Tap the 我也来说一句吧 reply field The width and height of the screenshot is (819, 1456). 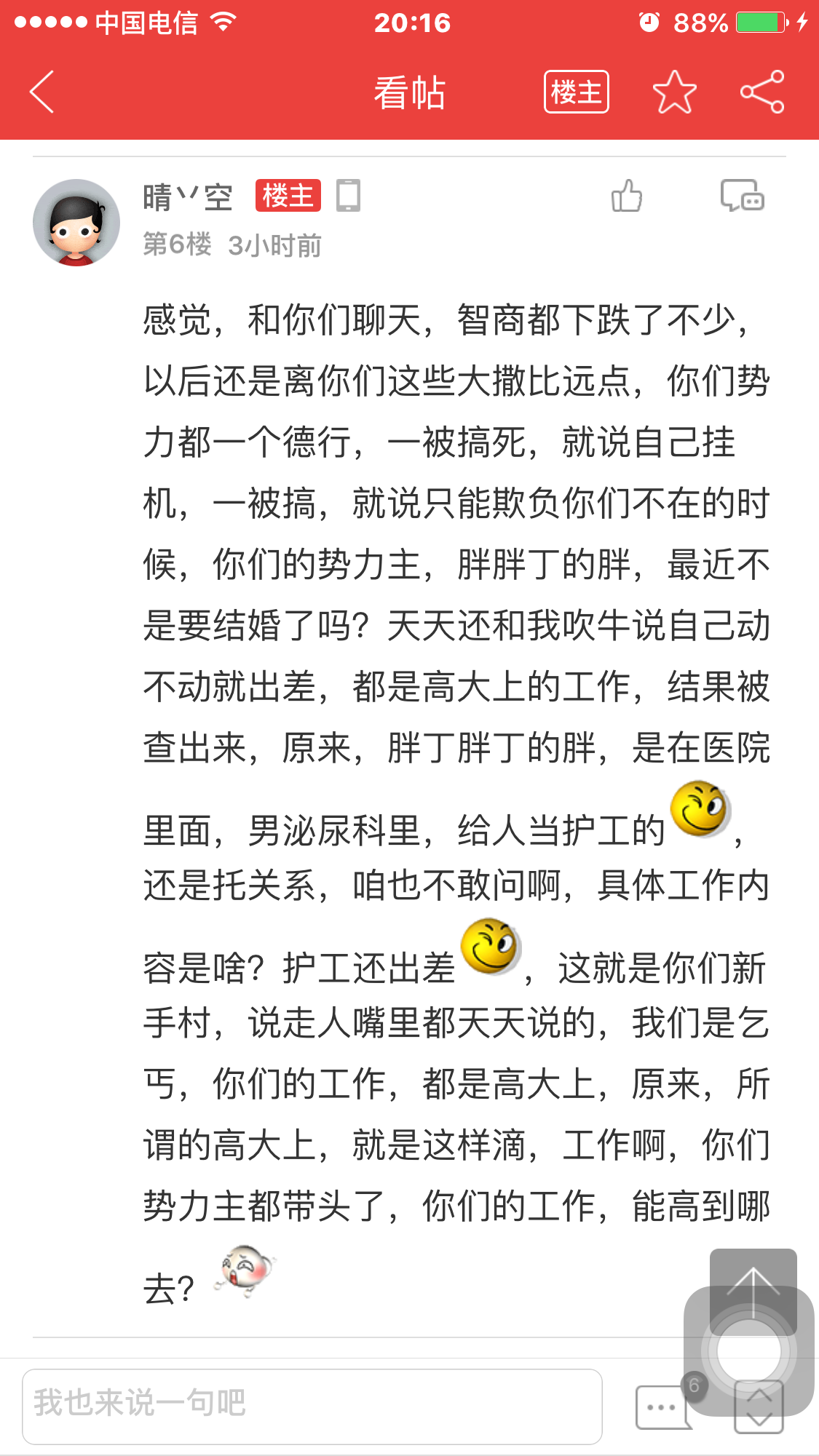pyautogui.click(x=312, y=1406)
